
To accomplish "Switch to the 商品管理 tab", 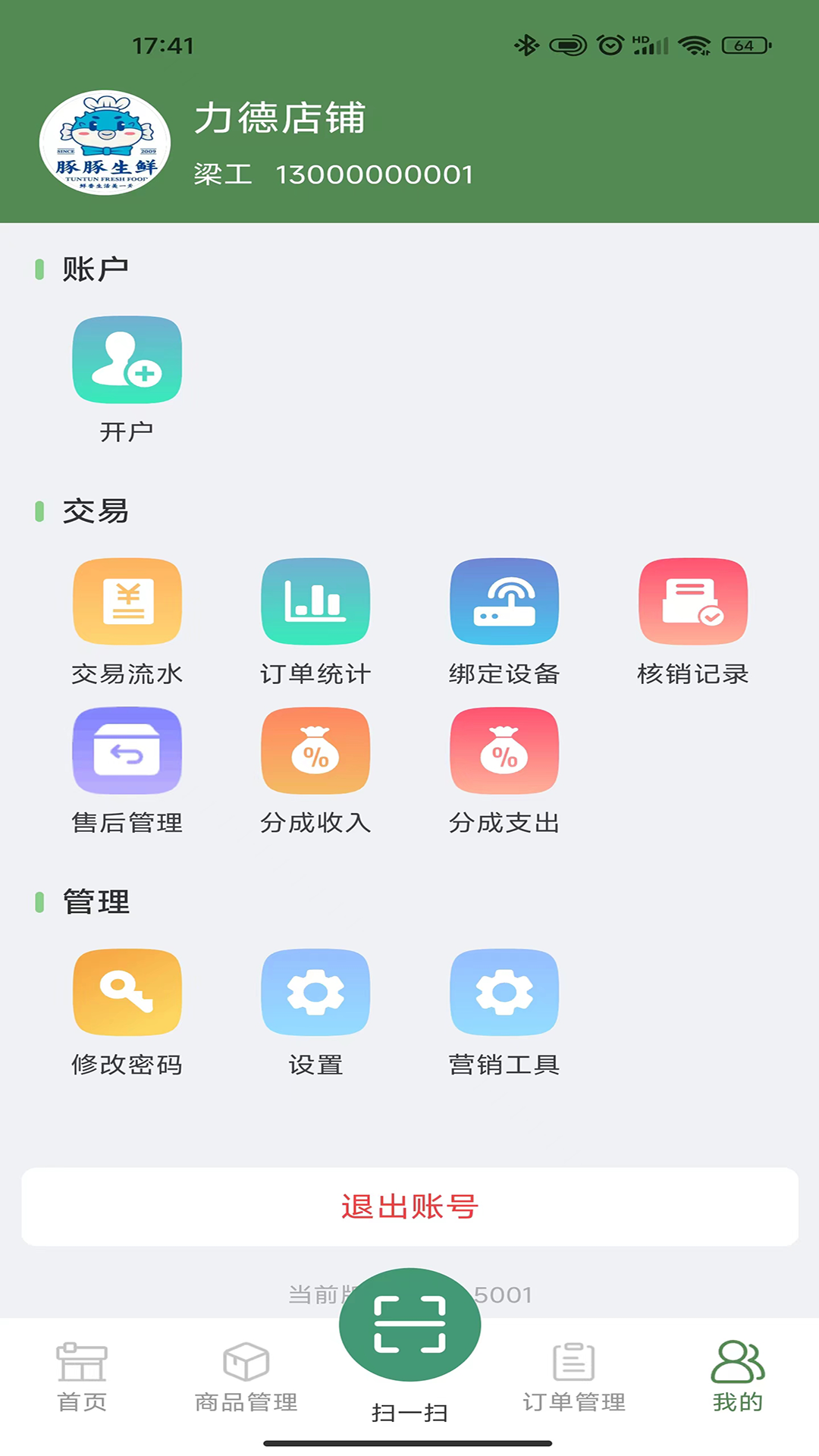I will (x=246, y=1377).
